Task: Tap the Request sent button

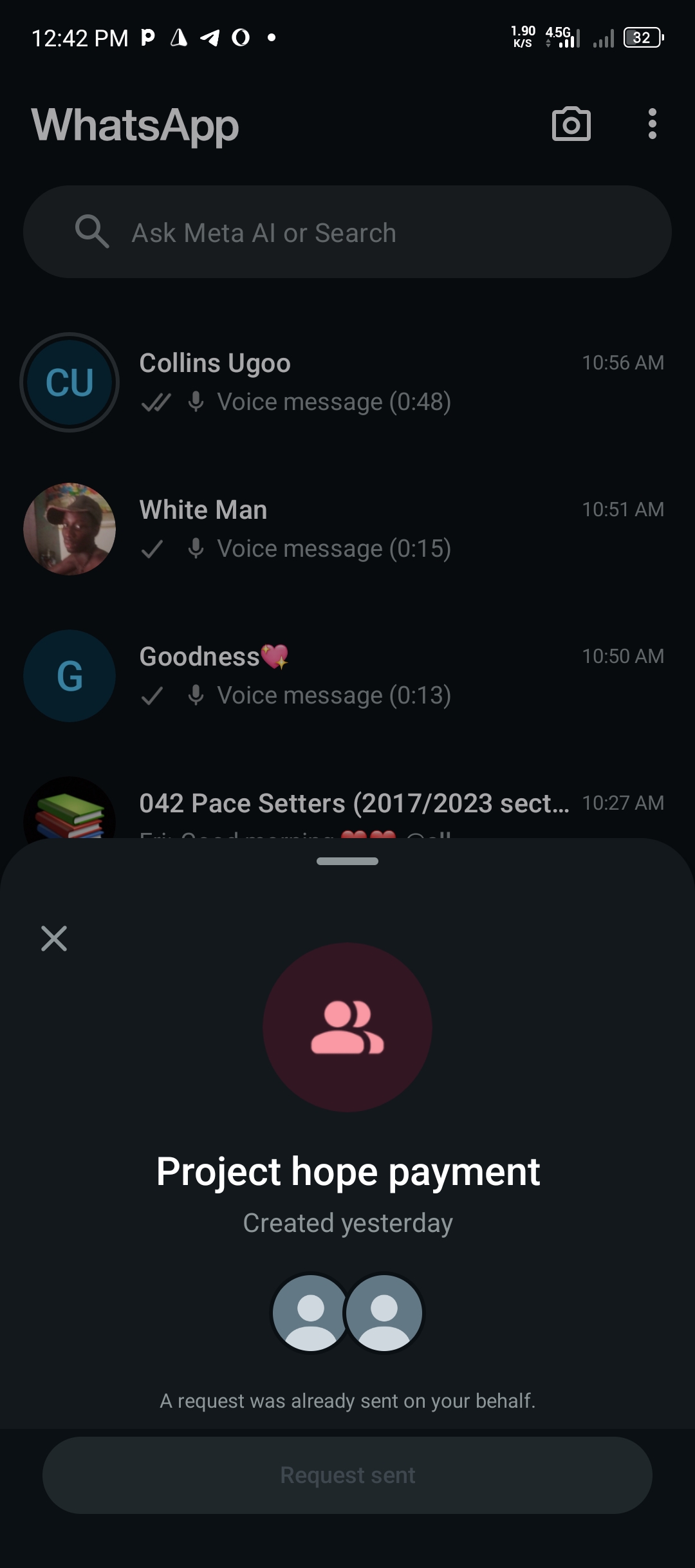Action: pyautogui.click(x=347, y=1475)
